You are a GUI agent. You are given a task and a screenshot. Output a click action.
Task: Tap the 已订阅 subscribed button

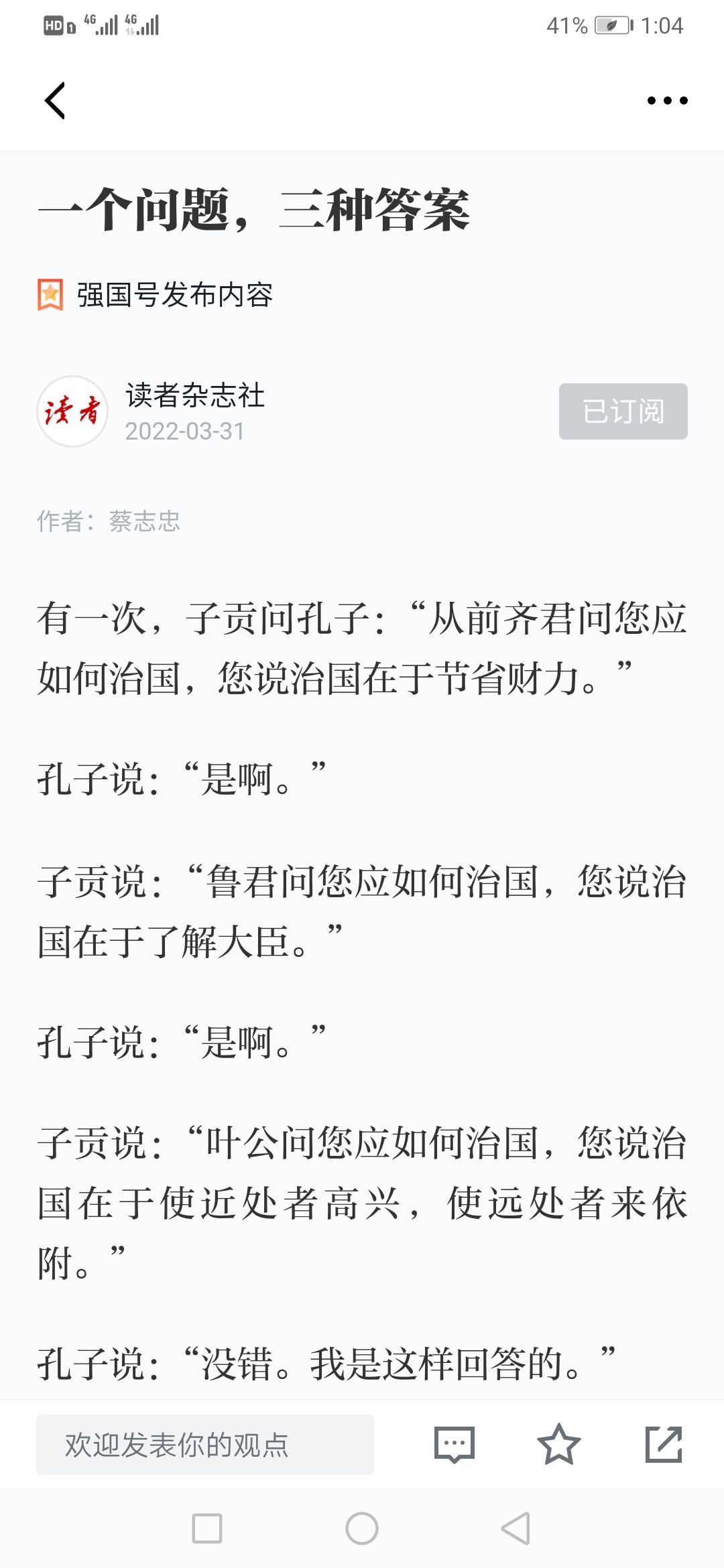623,411
